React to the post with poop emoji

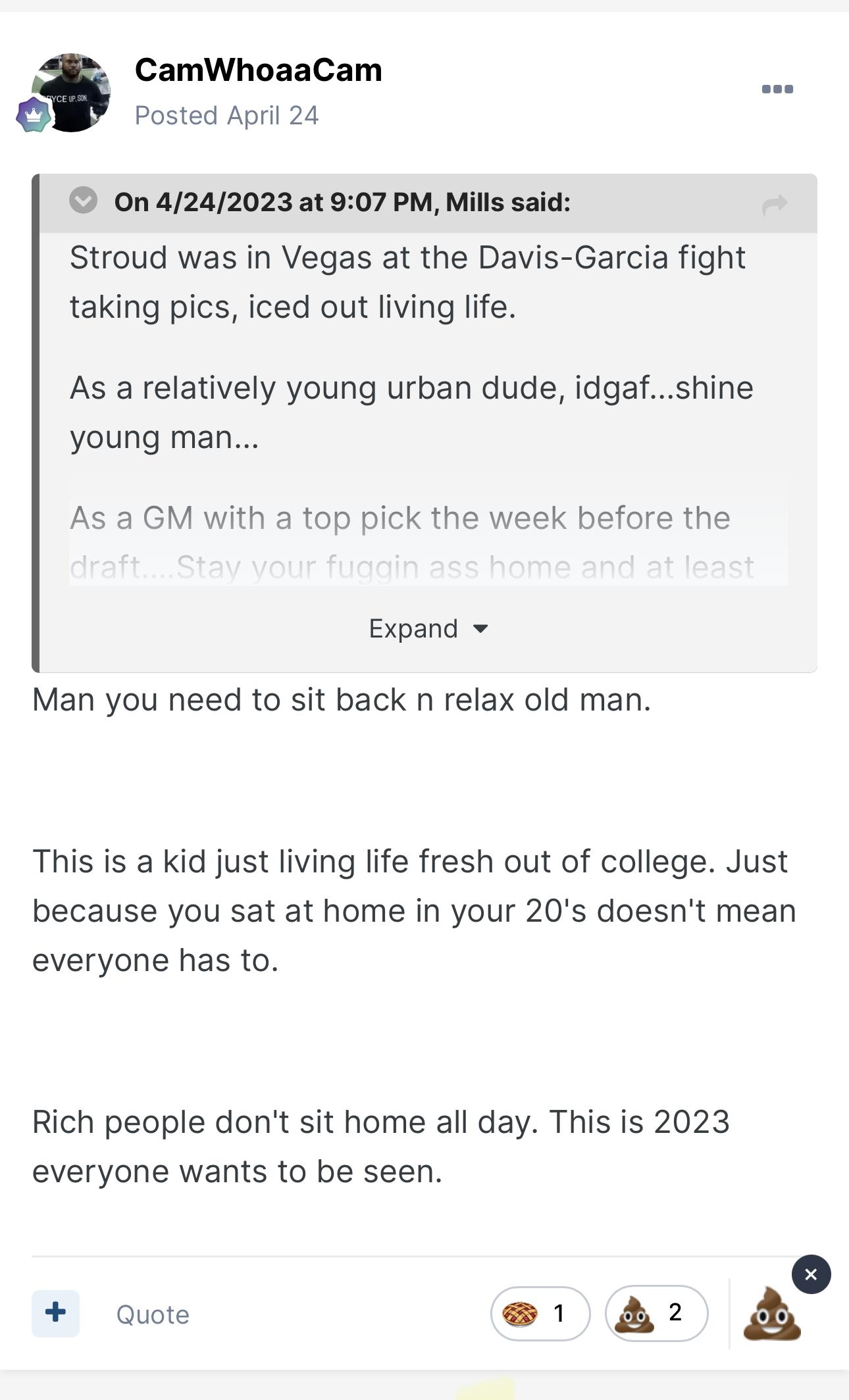771,1314
